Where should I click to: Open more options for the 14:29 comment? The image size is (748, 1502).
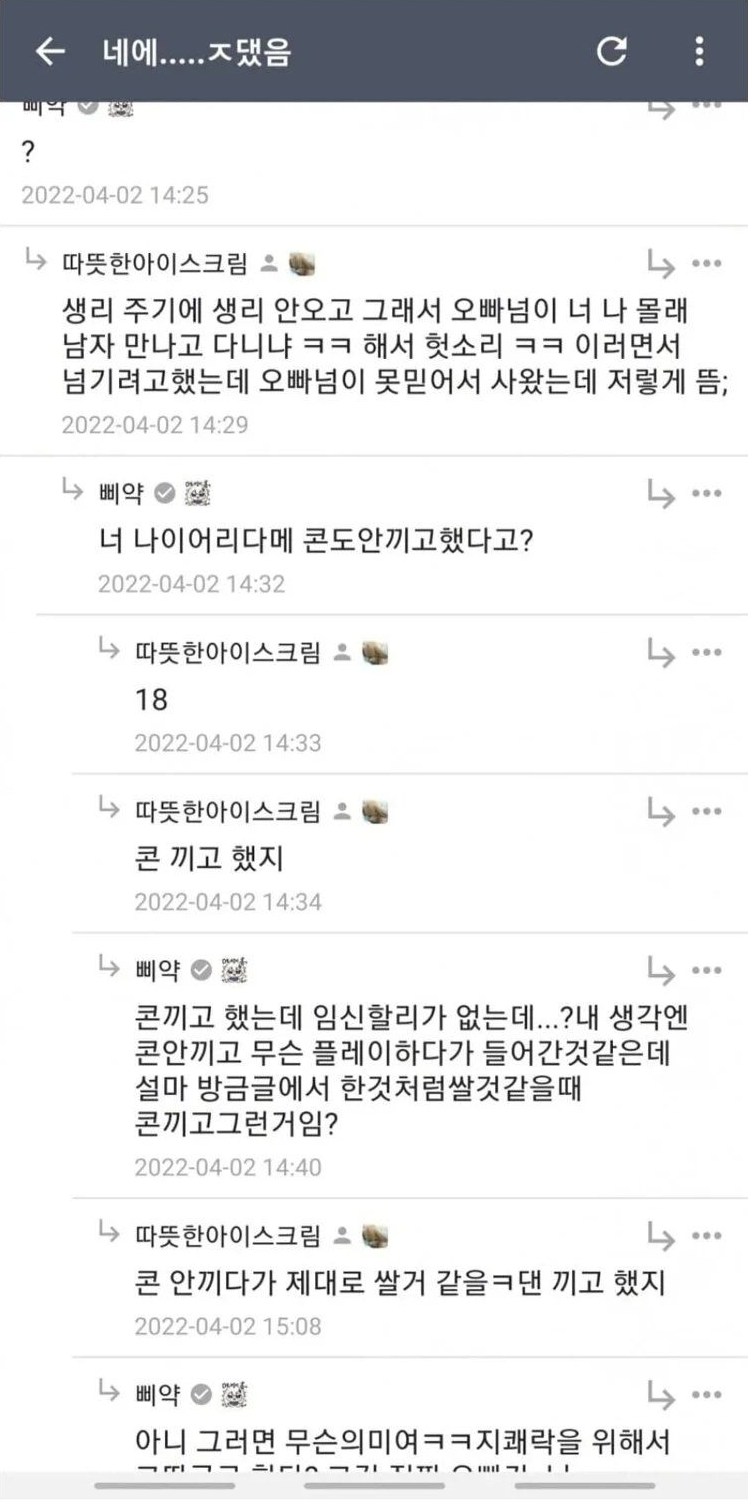[x=707, y=264]
